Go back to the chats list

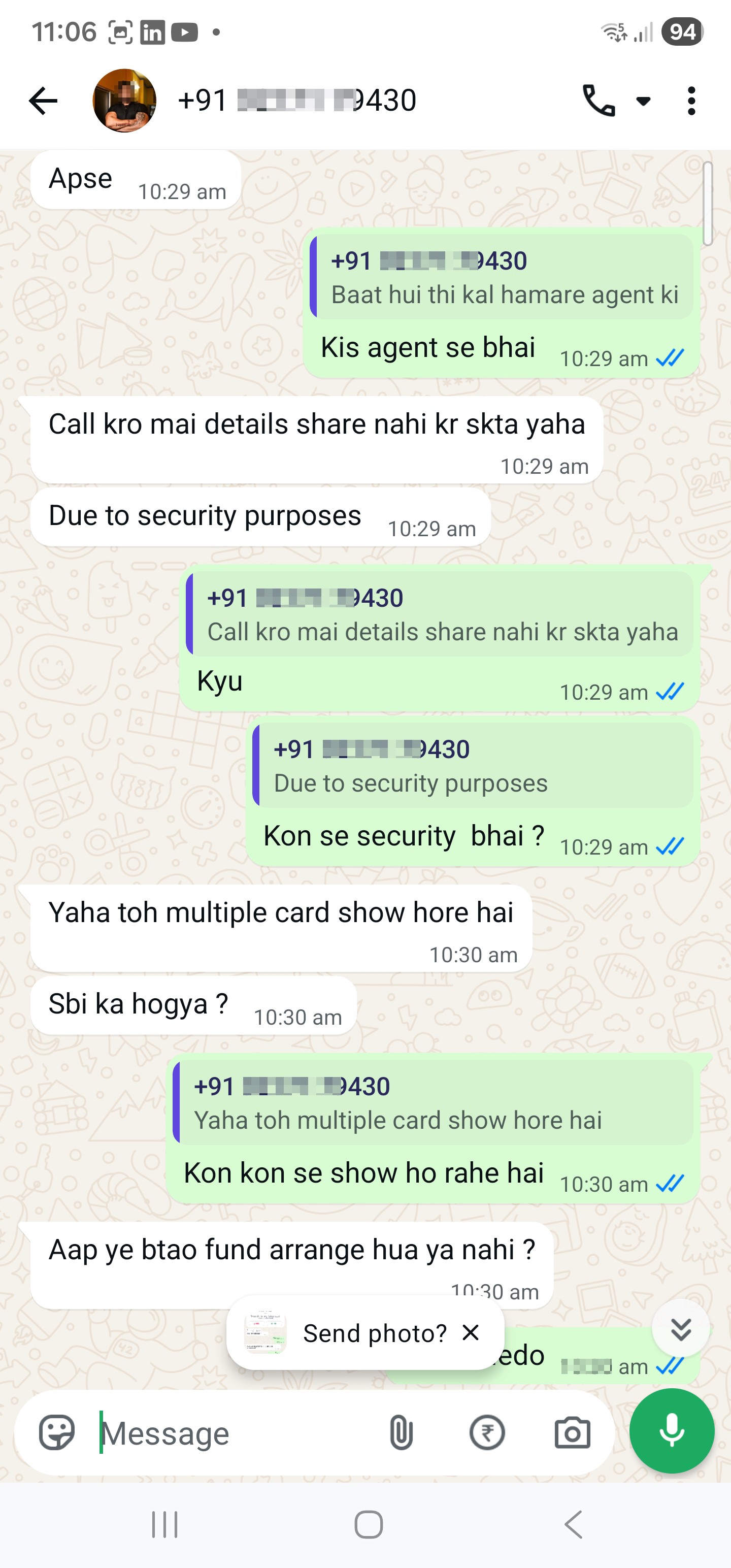point(43,101)
